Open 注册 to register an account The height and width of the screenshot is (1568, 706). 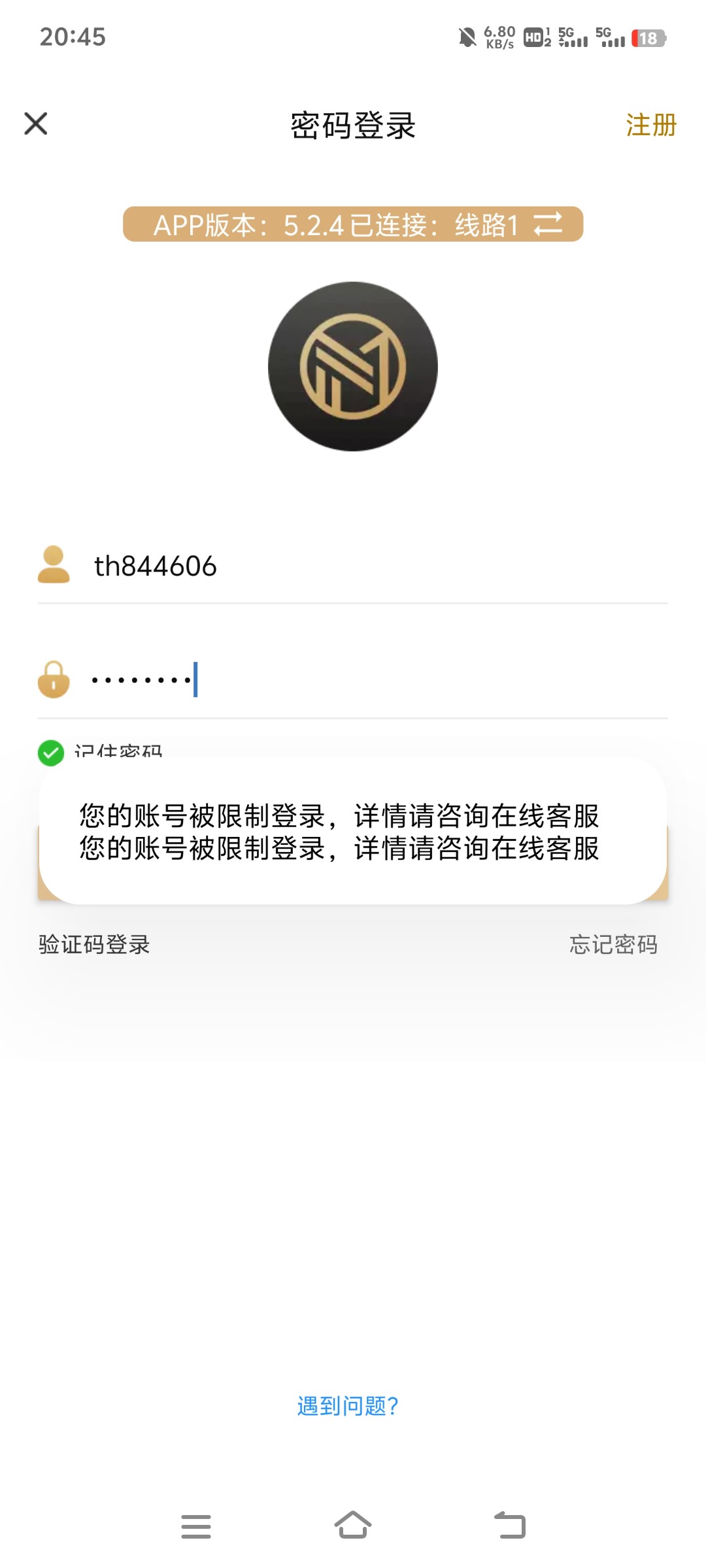click(650, 125)
